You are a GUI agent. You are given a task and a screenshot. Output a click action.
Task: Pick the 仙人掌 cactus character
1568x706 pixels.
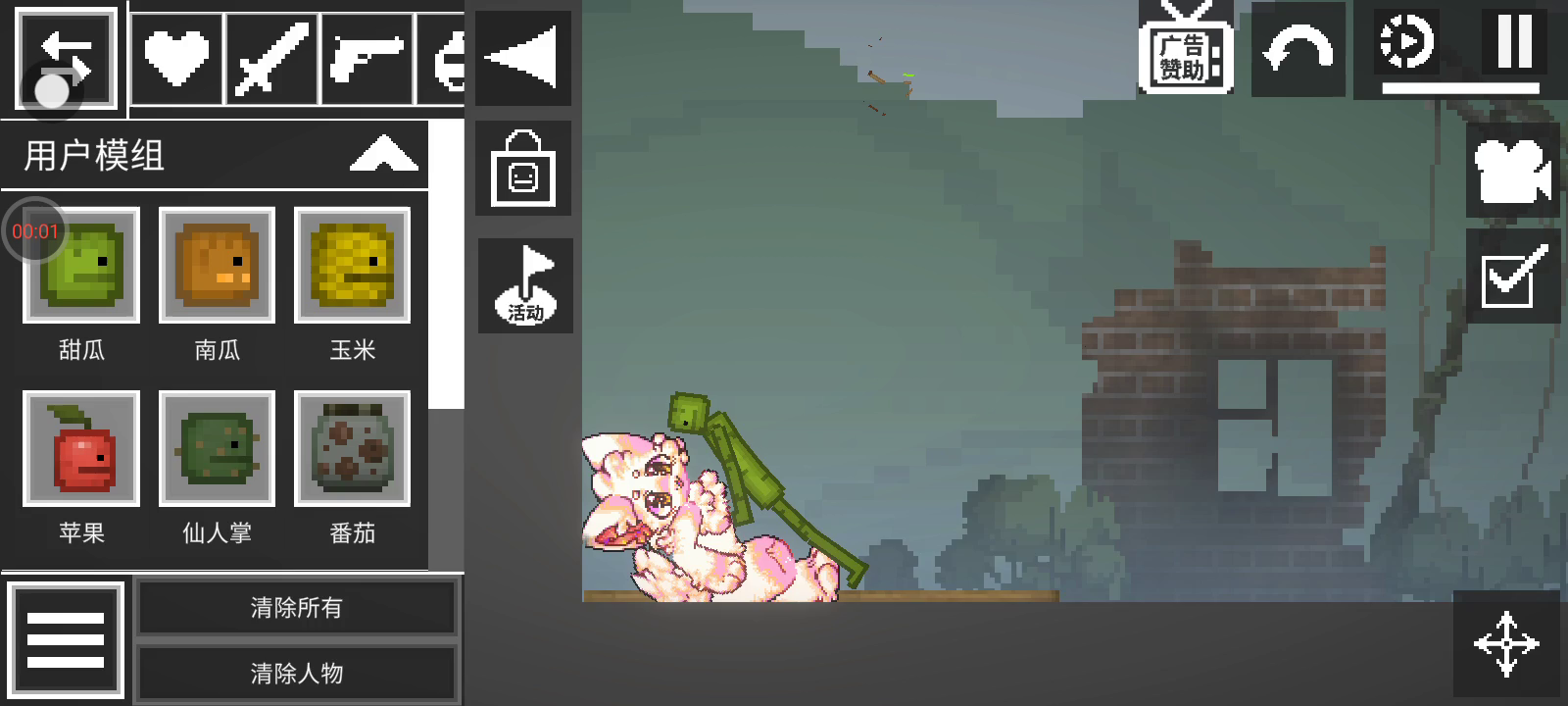click(217, 449)
